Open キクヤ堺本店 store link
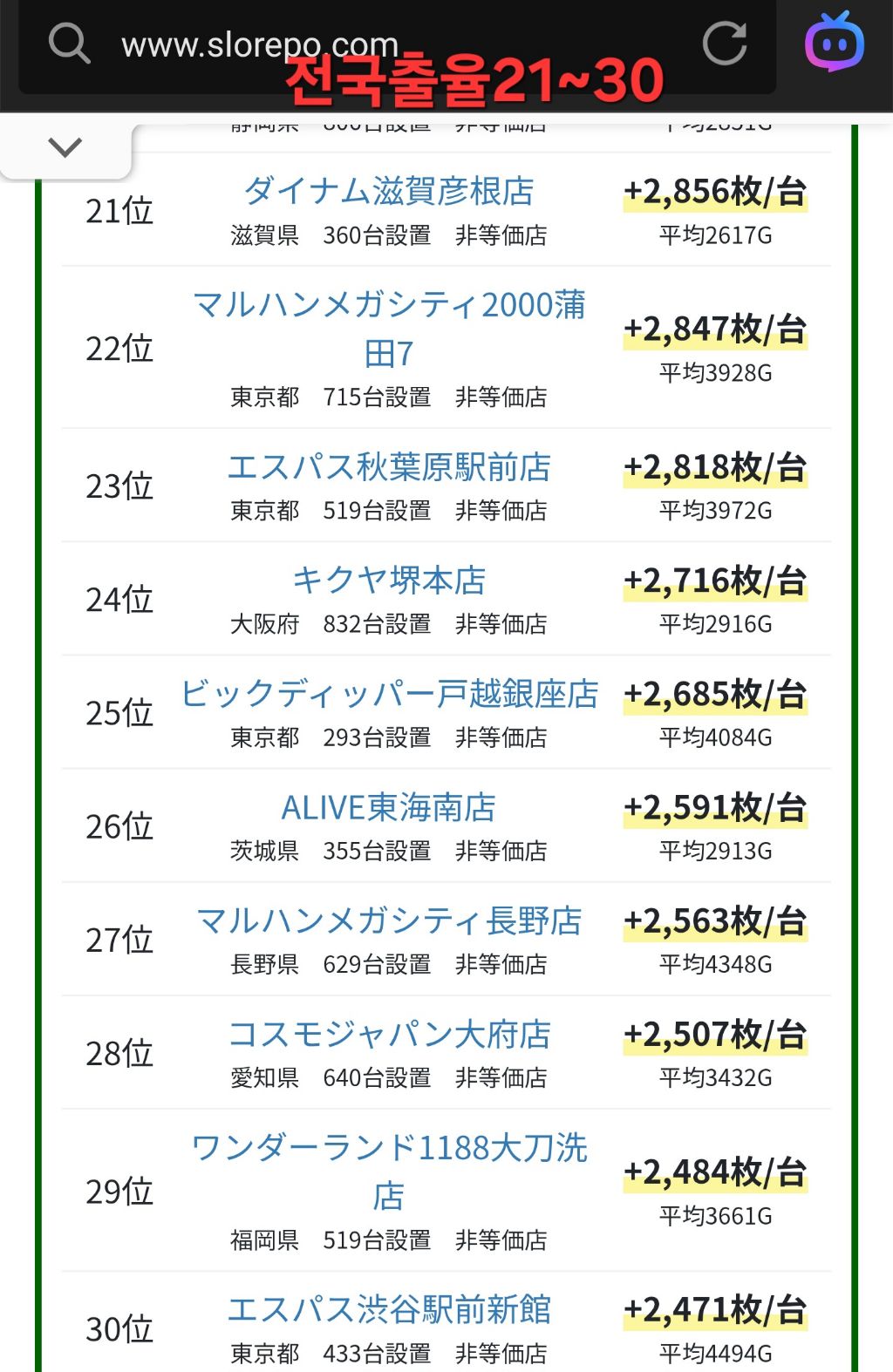This screenshot has width=893, height=1372. point(389,580)
